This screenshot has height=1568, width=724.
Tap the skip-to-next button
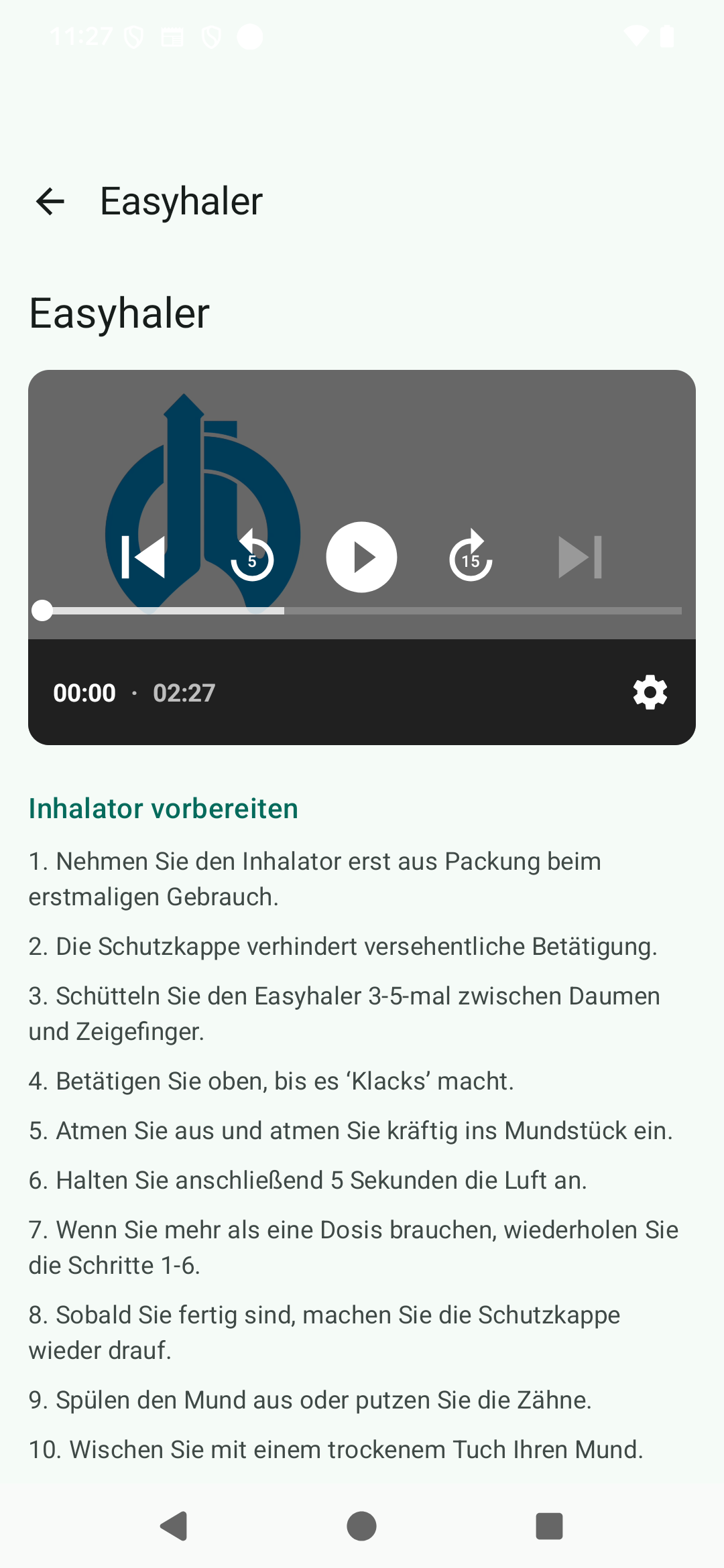(580, 557)
